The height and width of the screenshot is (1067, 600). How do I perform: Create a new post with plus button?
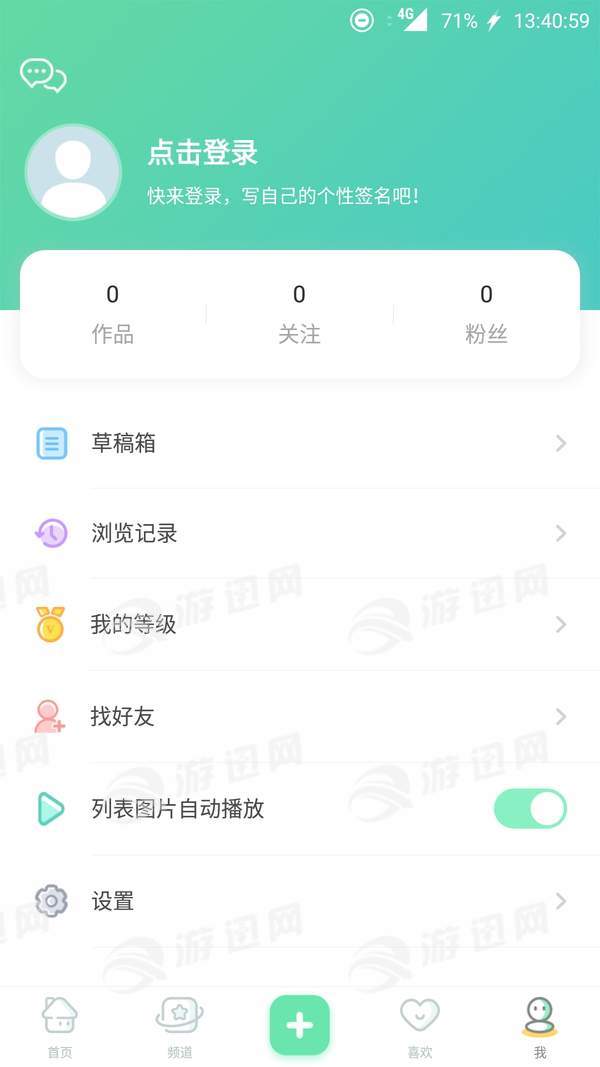(300, 1025)
